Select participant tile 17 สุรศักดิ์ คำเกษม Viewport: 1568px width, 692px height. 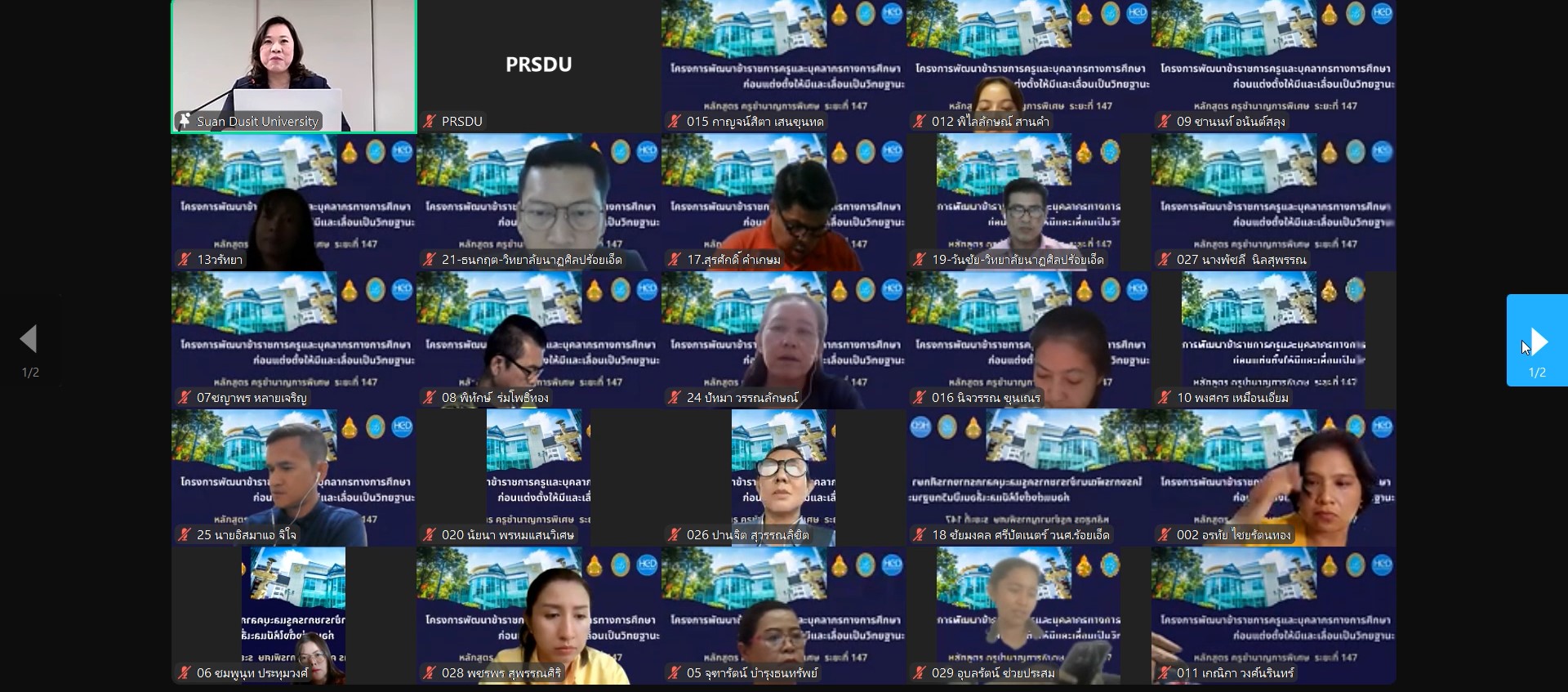784,203
